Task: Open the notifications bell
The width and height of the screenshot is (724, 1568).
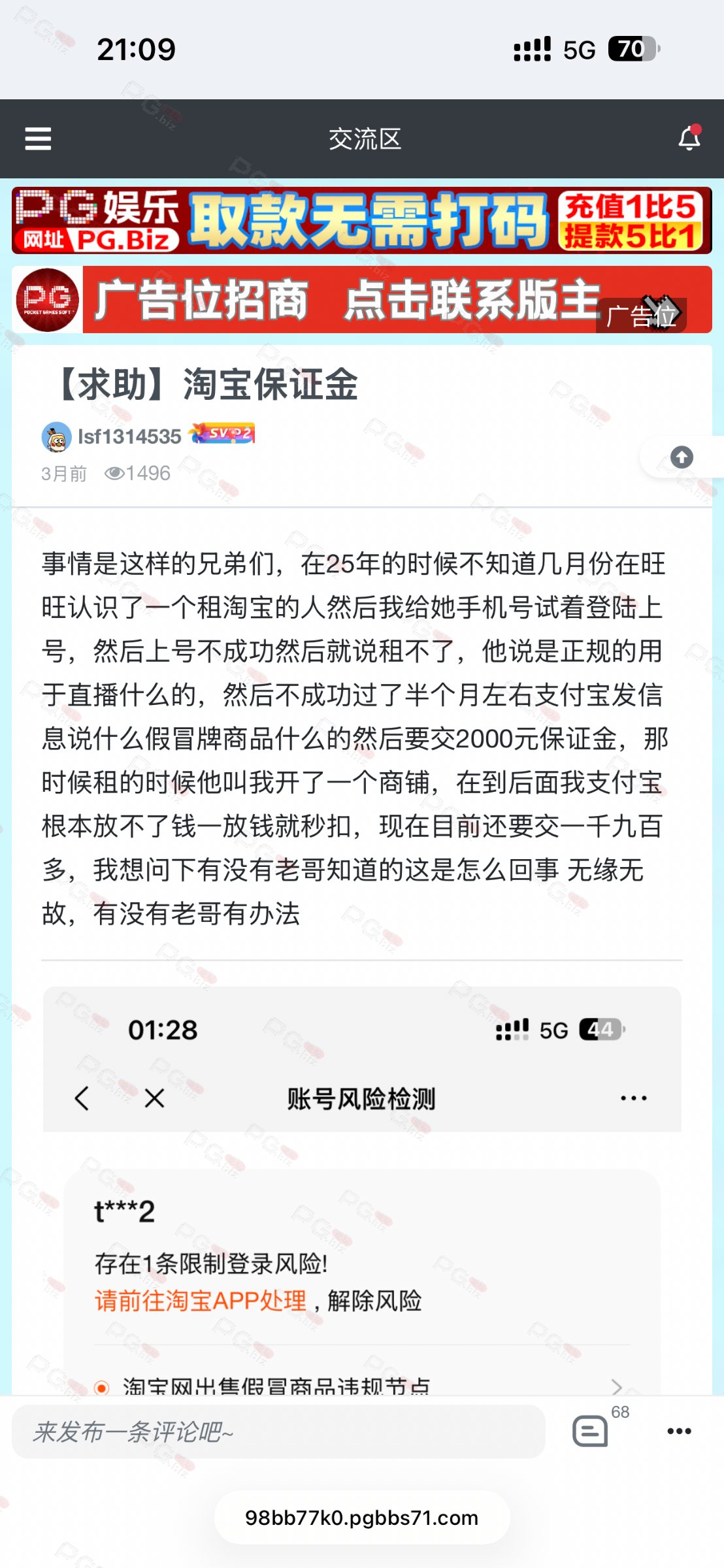Action: (689, 138)
